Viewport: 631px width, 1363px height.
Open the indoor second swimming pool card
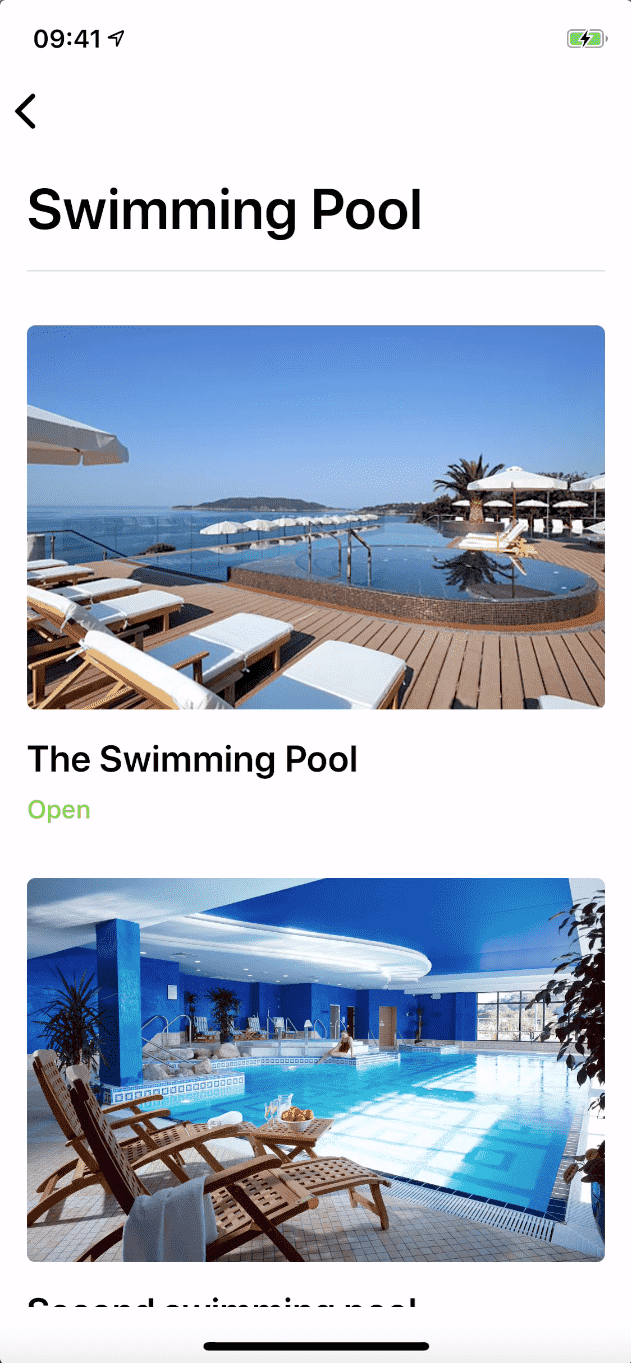[x=316, y=1069]
